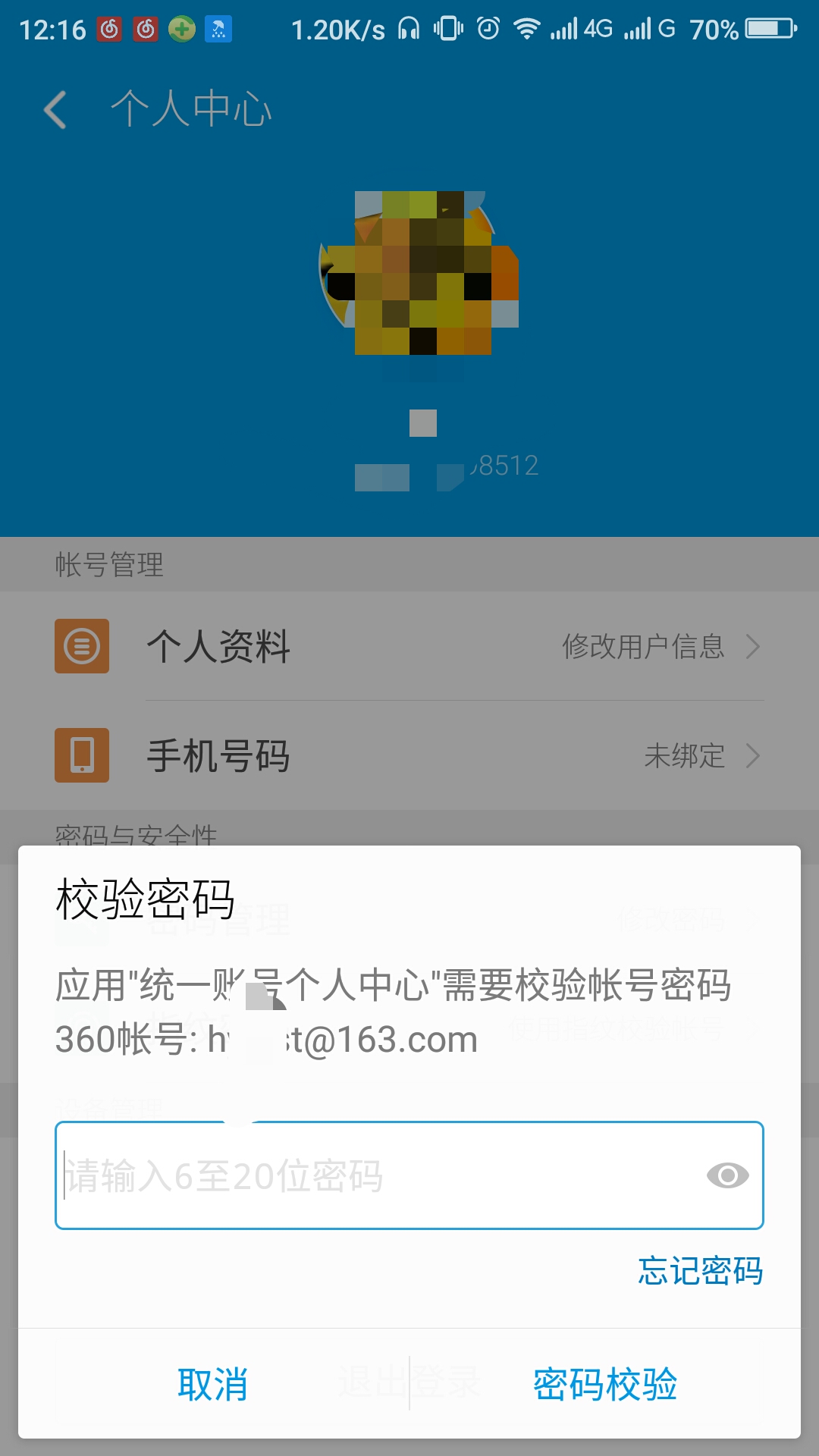Tap the headset icon in the status bar
The width and height of the screenshot is (819, 1456).
tap(407, 29)
